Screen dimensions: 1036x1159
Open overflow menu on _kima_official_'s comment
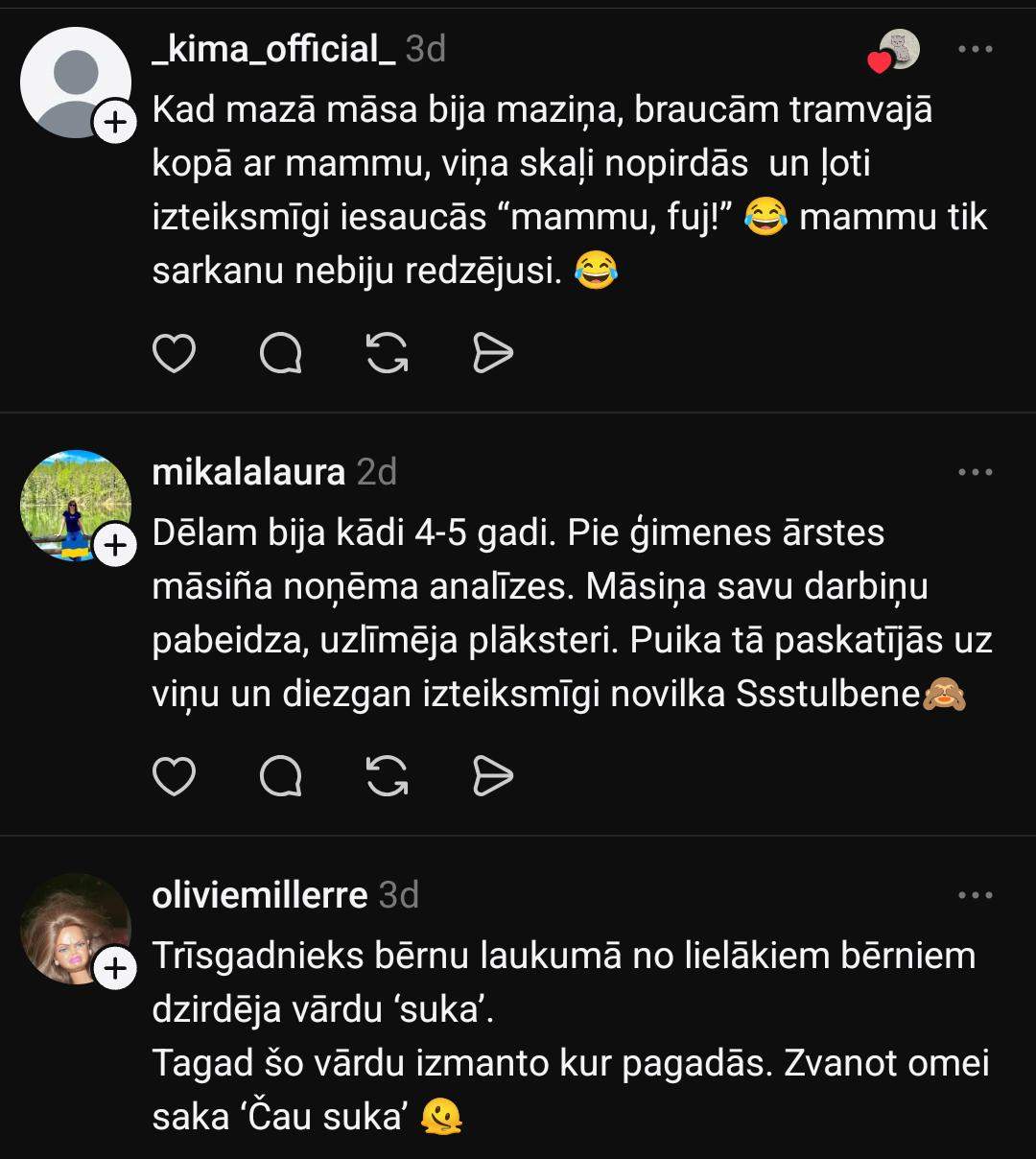(975, 49)
